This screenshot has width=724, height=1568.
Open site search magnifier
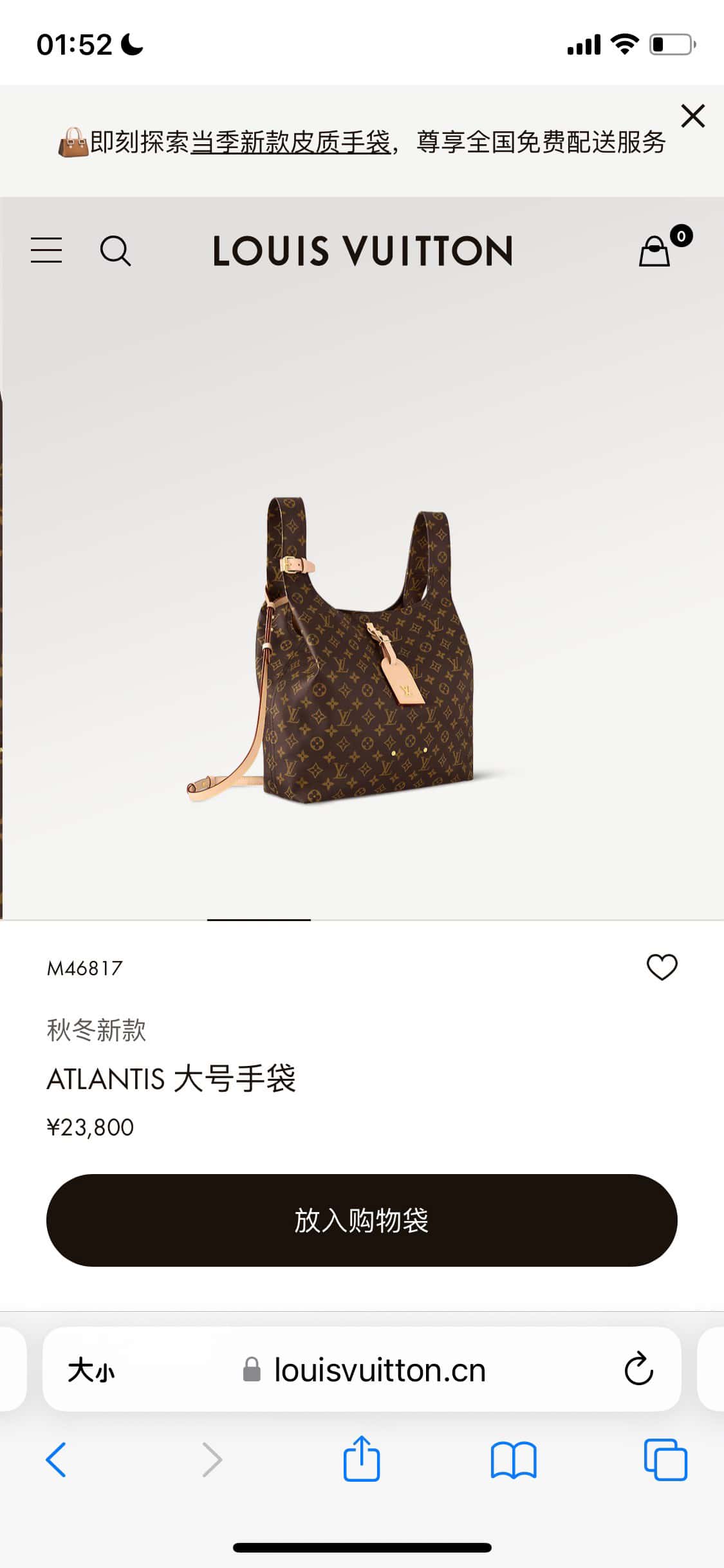(115, 250)
